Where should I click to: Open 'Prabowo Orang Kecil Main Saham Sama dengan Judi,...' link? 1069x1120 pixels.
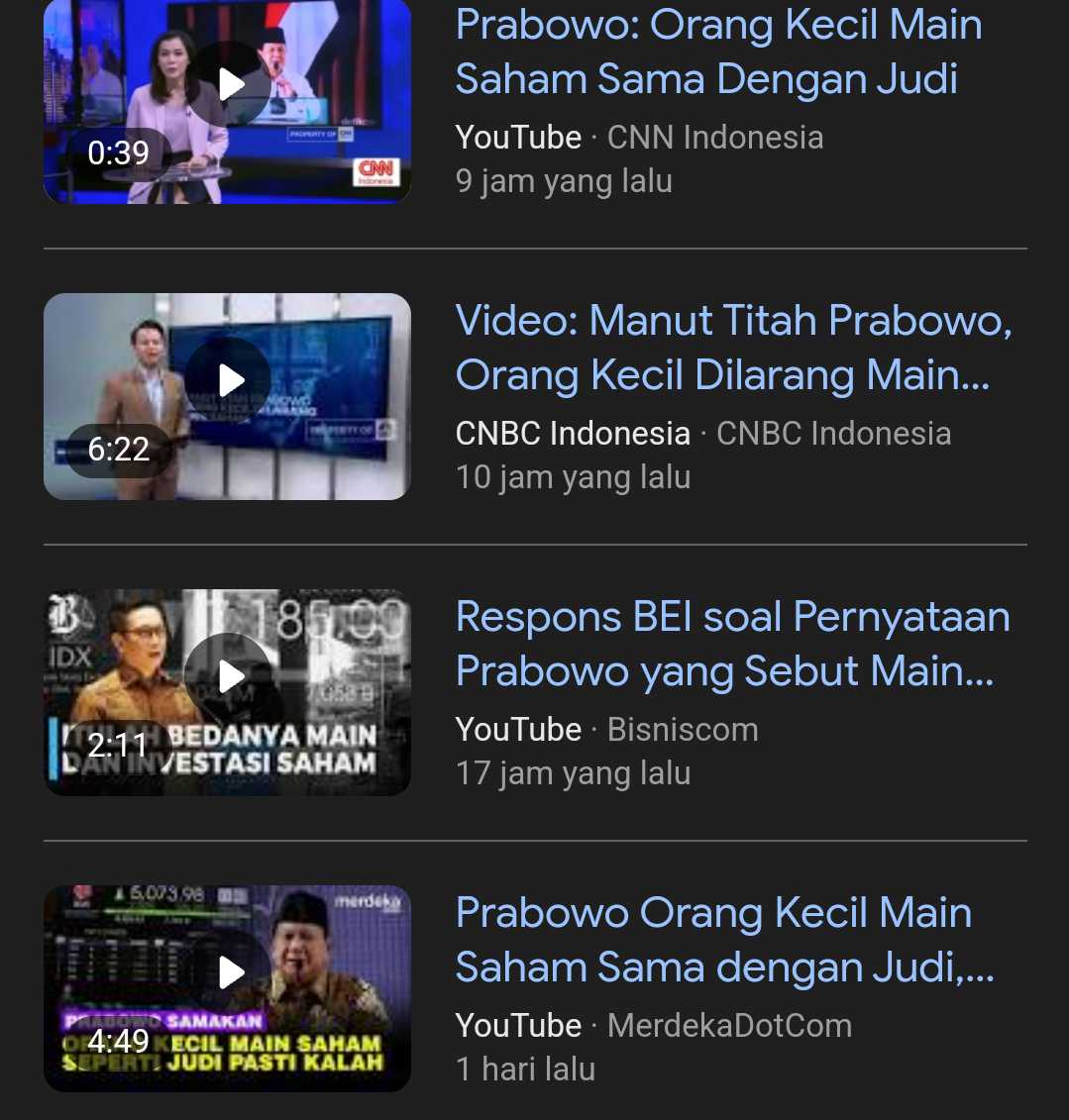point(723,940)
